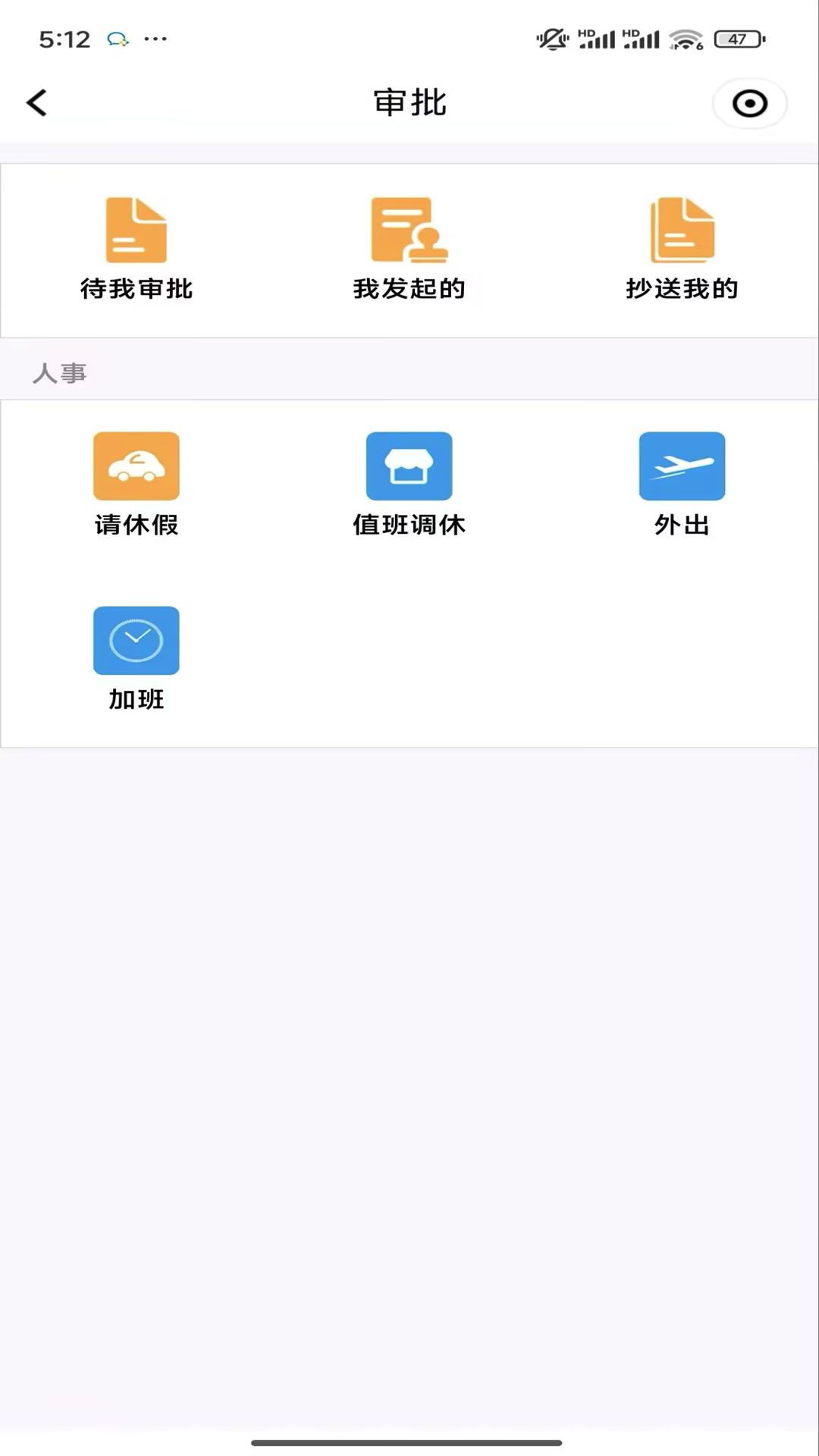Open 抄送我的 copied to me

[x=680, y=243]
